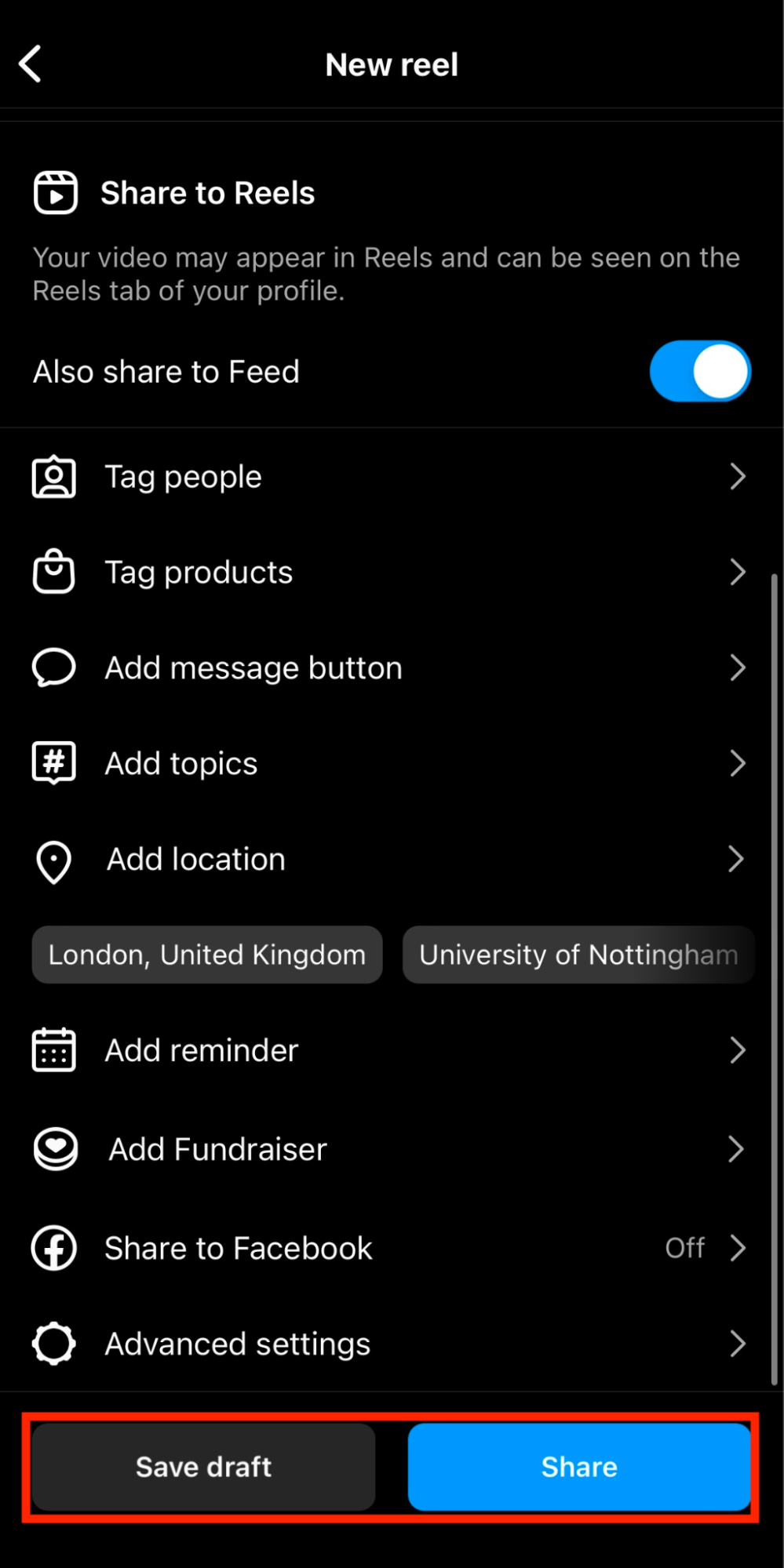Image resolution: width=784 pixels, height=1568 pixels.
Task: Select University of Nottingham location chip
Action: tap(578, 955)
